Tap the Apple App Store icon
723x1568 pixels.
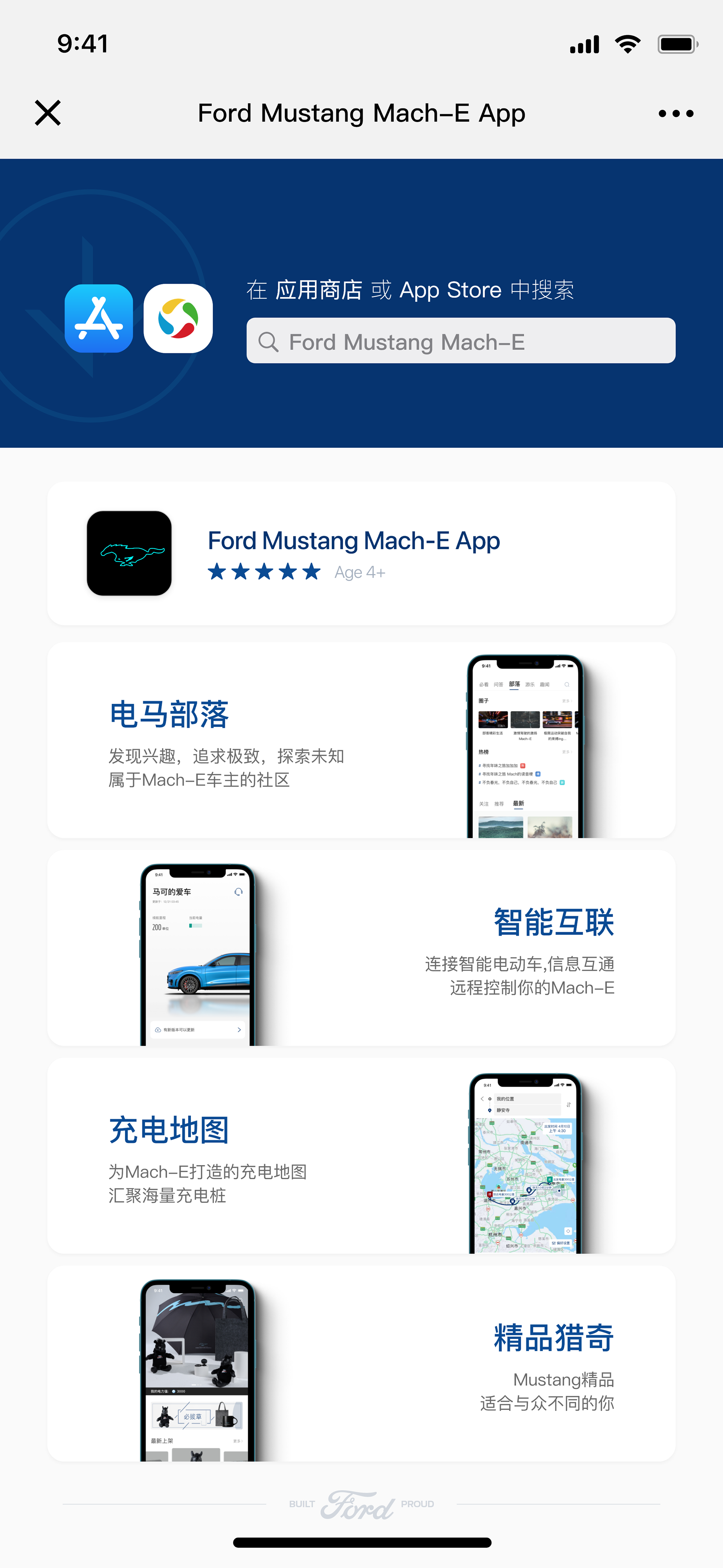click(99, 318)
